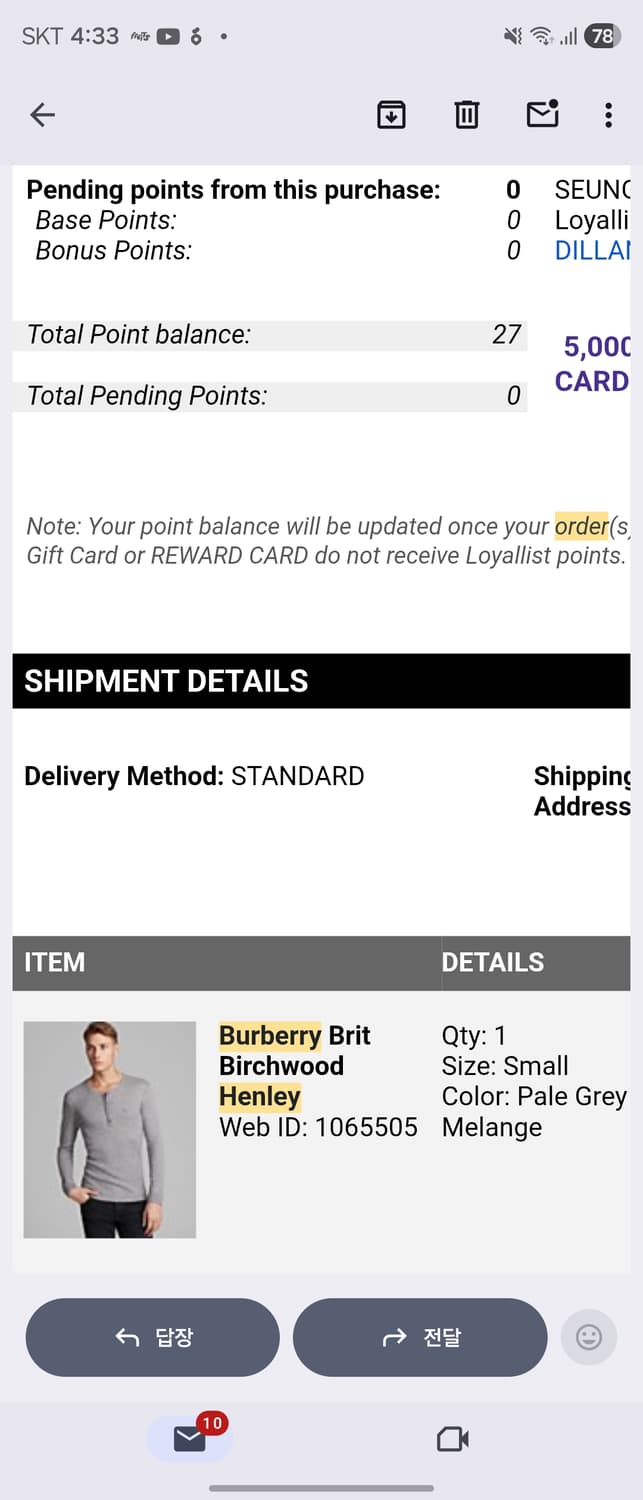Switch to the Mail tab
The image size is (643, 1500).
[x=189, y=1439]
